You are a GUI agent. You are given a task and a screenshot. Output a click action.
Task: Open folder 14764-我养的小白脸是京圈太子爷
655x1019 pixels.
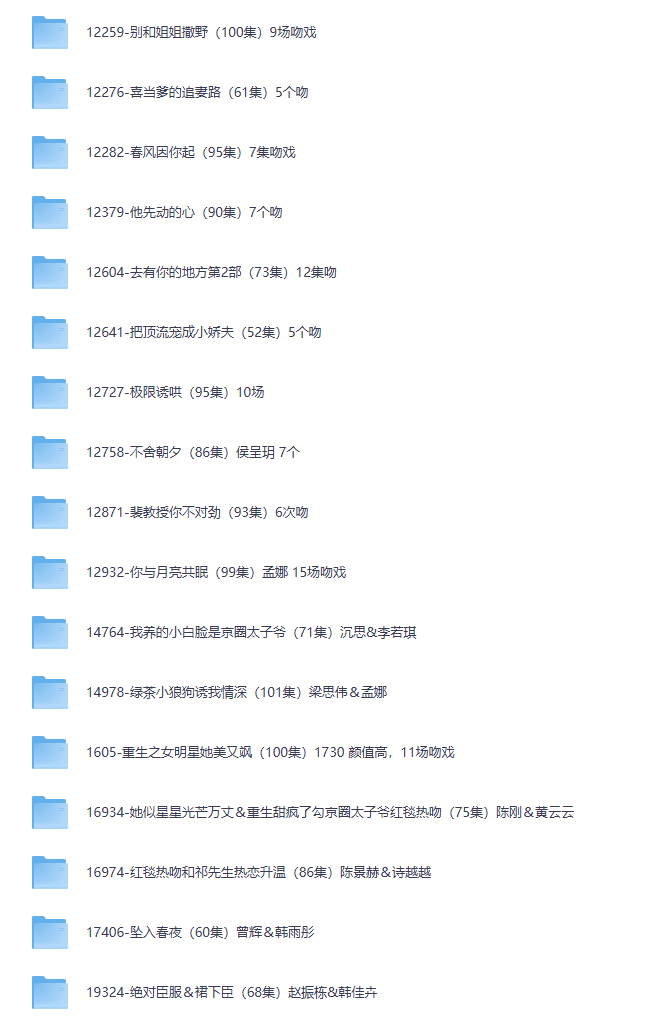(x=250, y=632)
